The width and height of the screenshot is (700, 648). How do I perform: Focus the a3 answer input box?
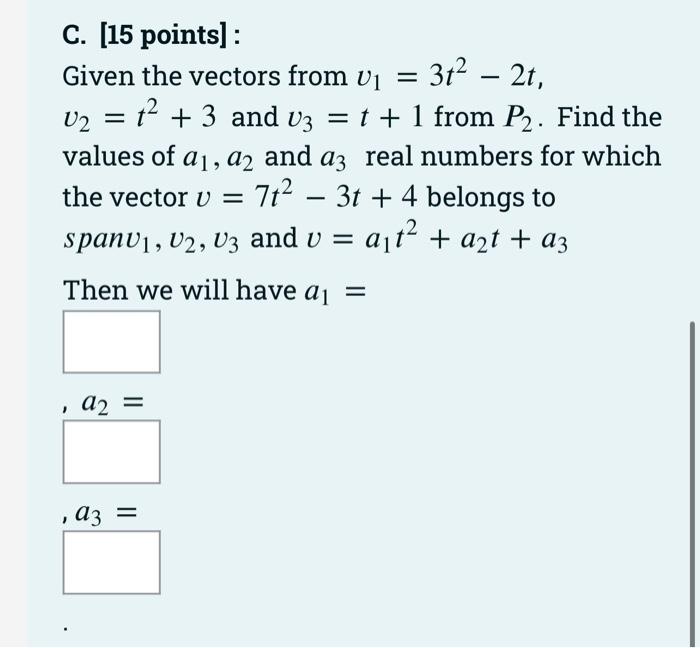point(112,562)
